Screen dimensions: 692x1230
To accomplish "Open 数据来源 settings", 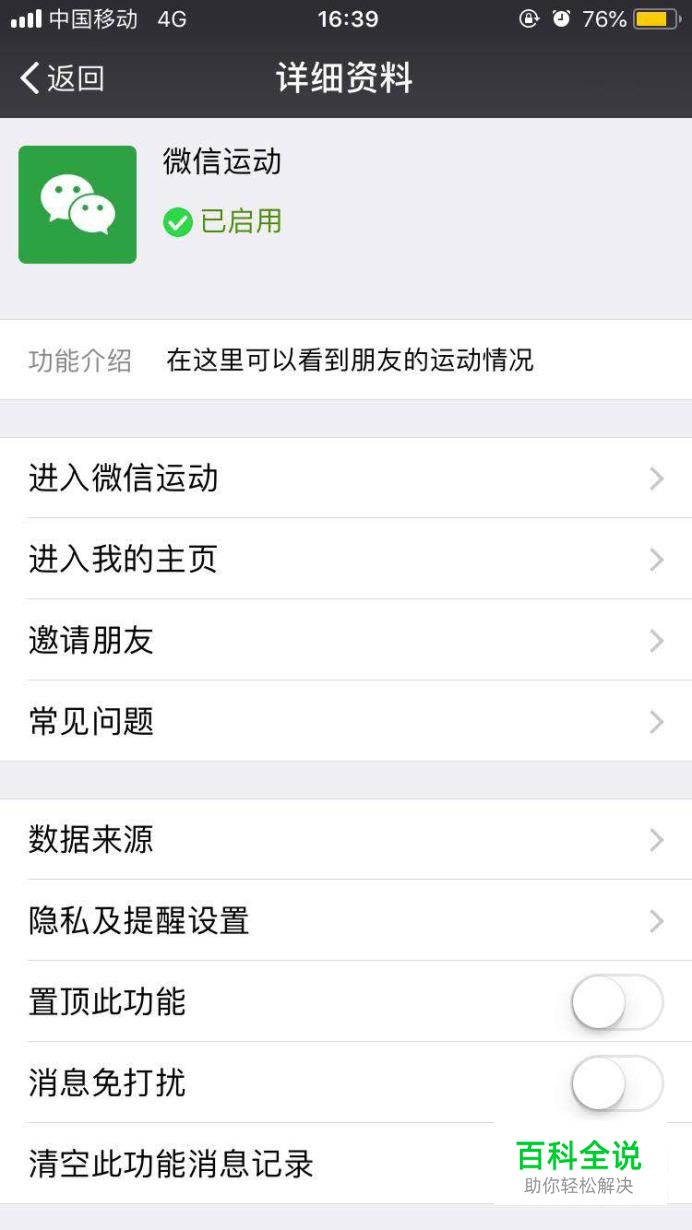I will pyautogui.click(x=345, y=840).
